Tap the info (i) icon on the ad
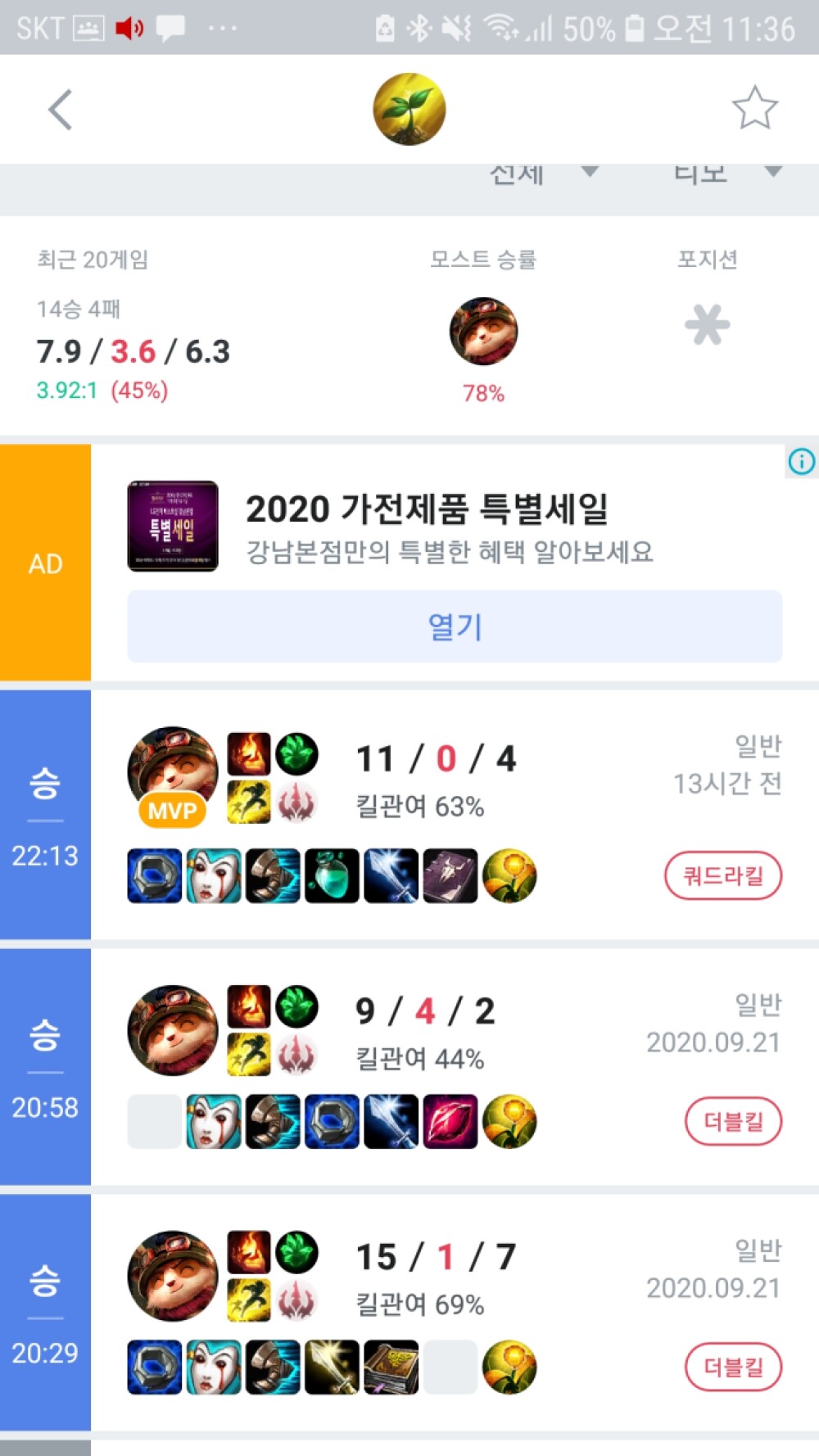Viewport: 819px width, 1456px height. pyautogui.click(x=801, y=462)
